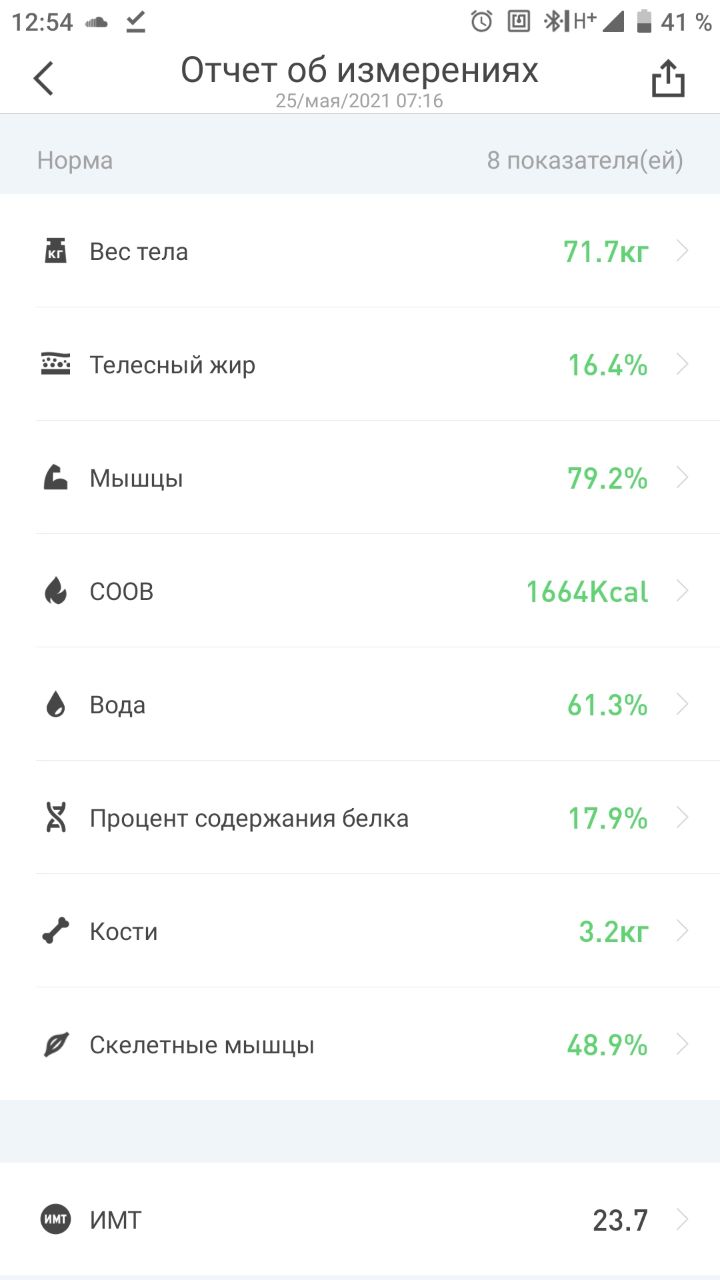Show details for Вода

pyautogui.click(x=360, y=704)
